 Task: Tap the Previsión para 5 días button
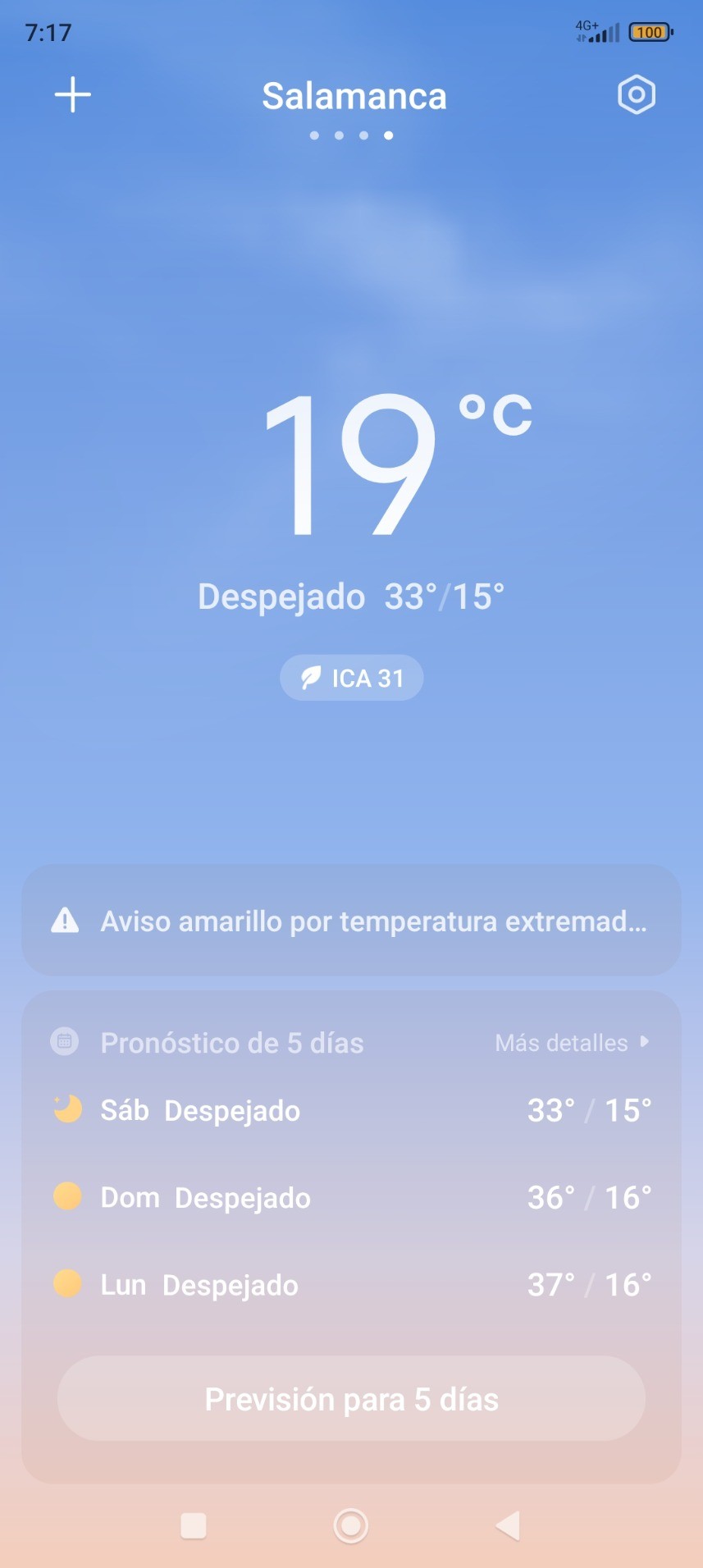351,1399
